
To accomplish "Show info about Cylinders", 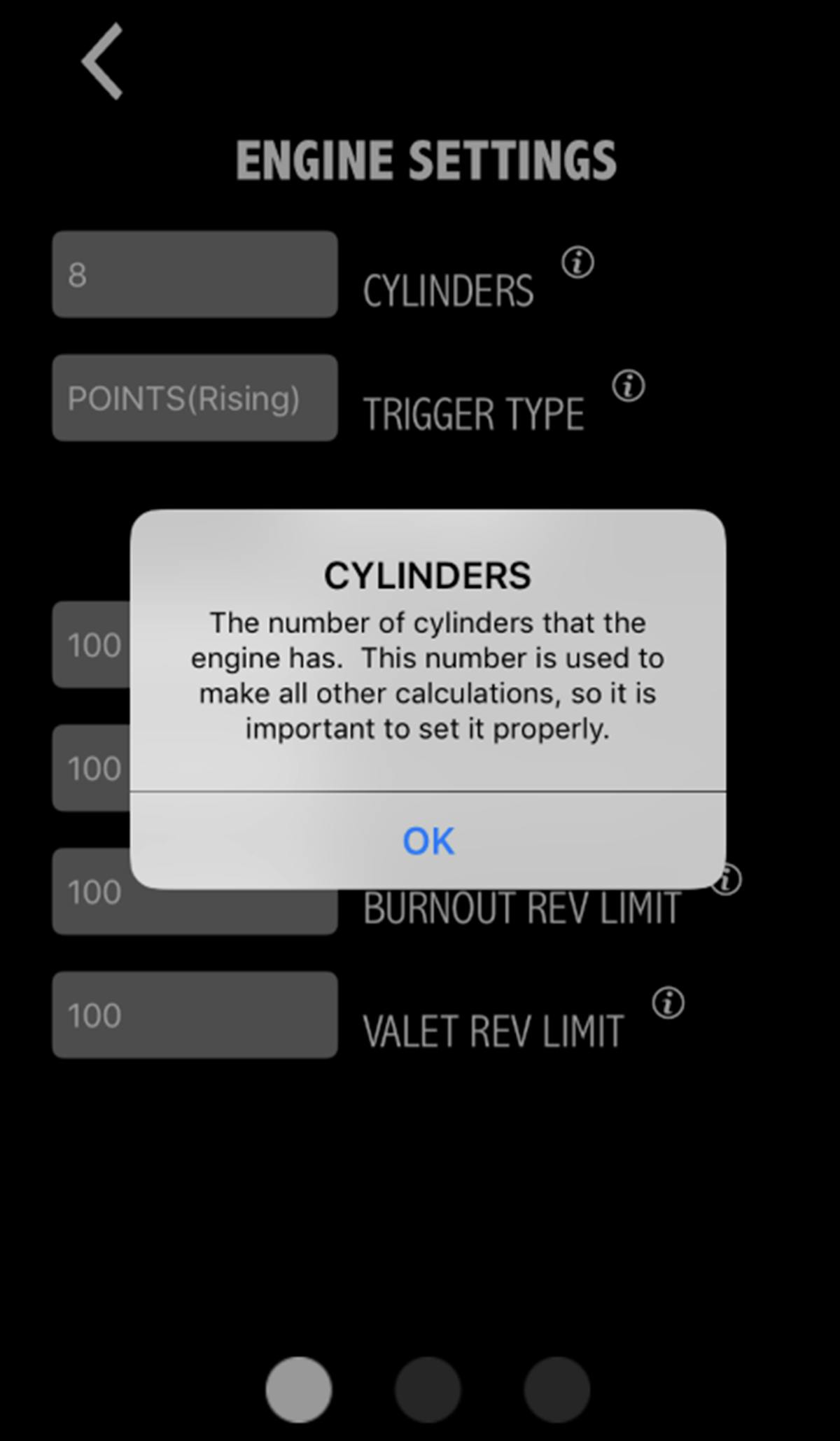I will click(x=577, y=263).
